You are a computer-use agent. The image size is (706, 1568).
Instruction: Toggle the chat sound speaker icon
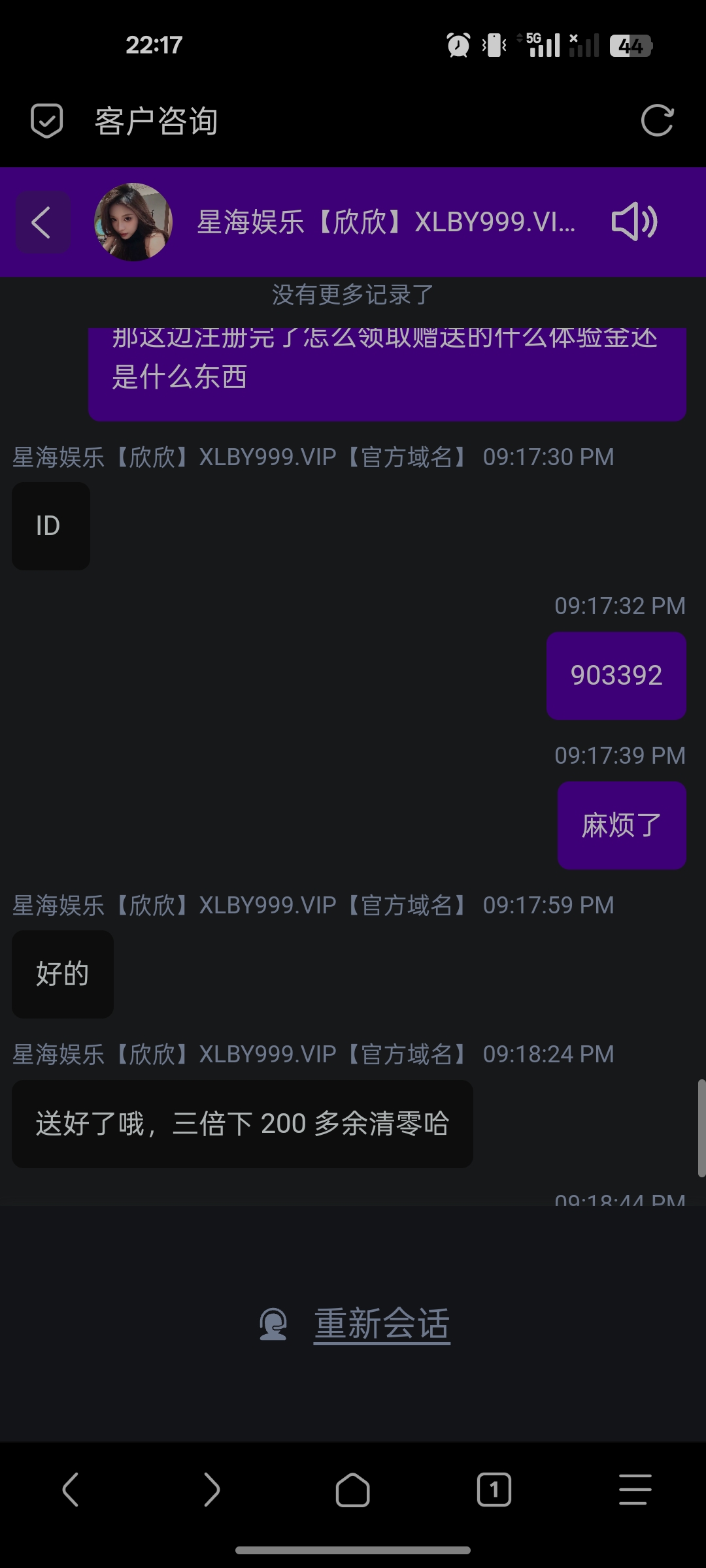point(634,222)
